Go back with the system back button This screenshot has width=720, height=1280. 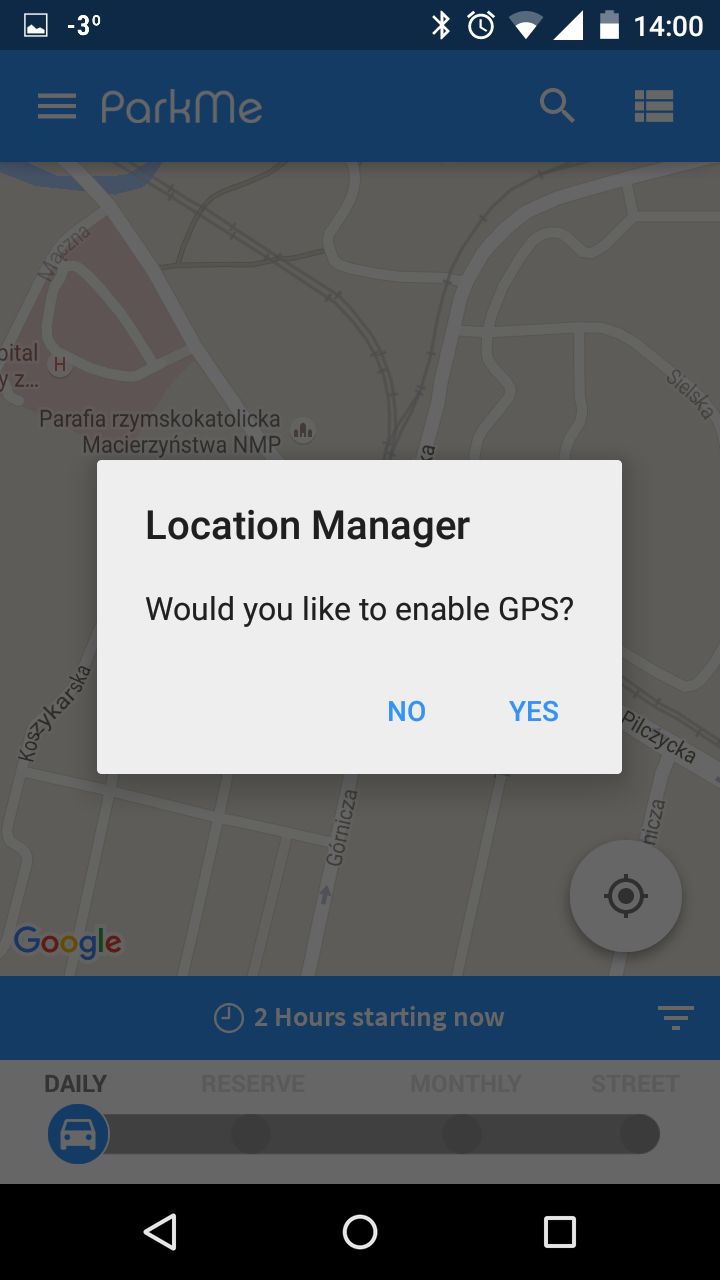click(x=160, y=1232)
